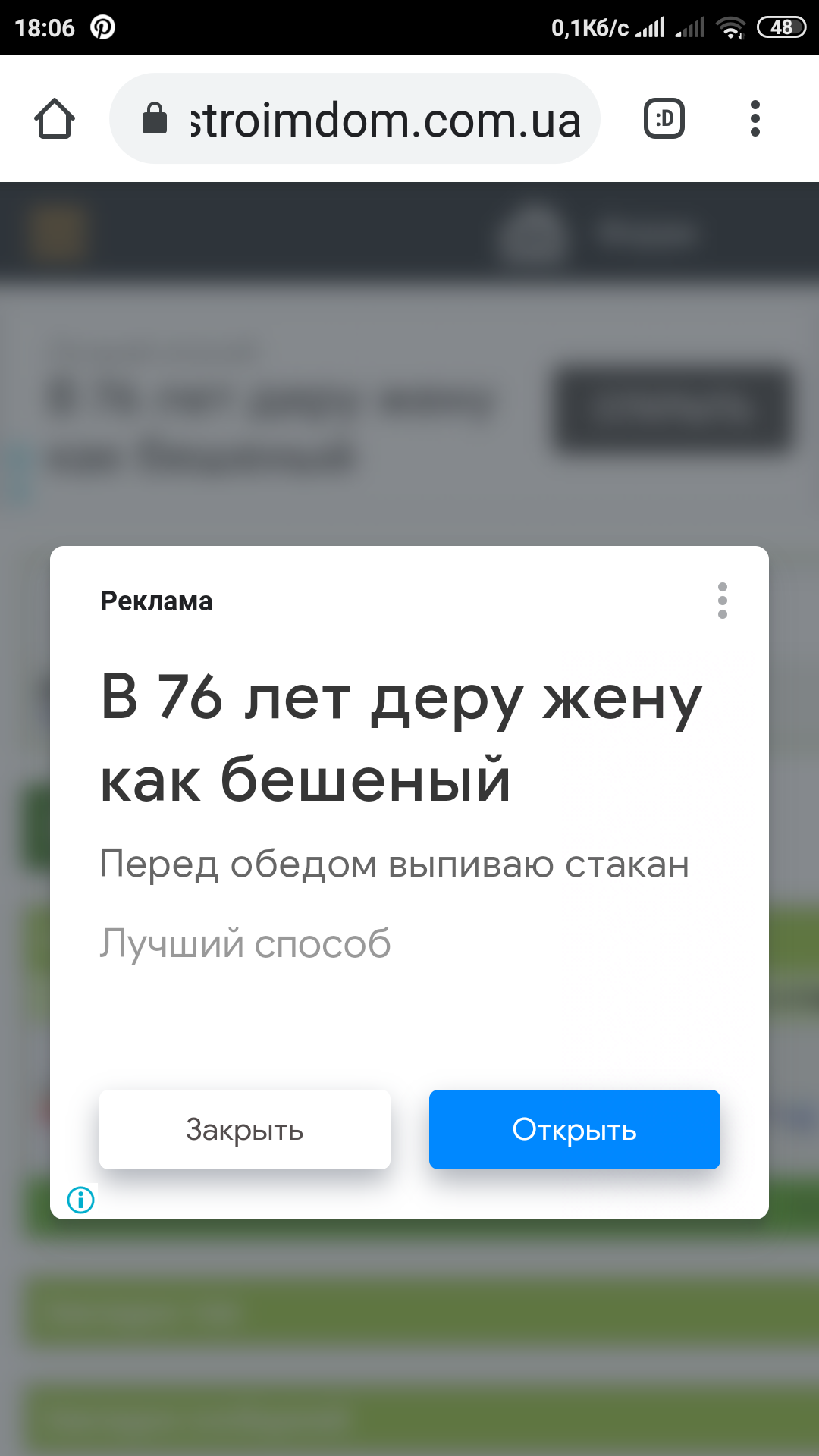Go to the browser home page

pos(55,119)
